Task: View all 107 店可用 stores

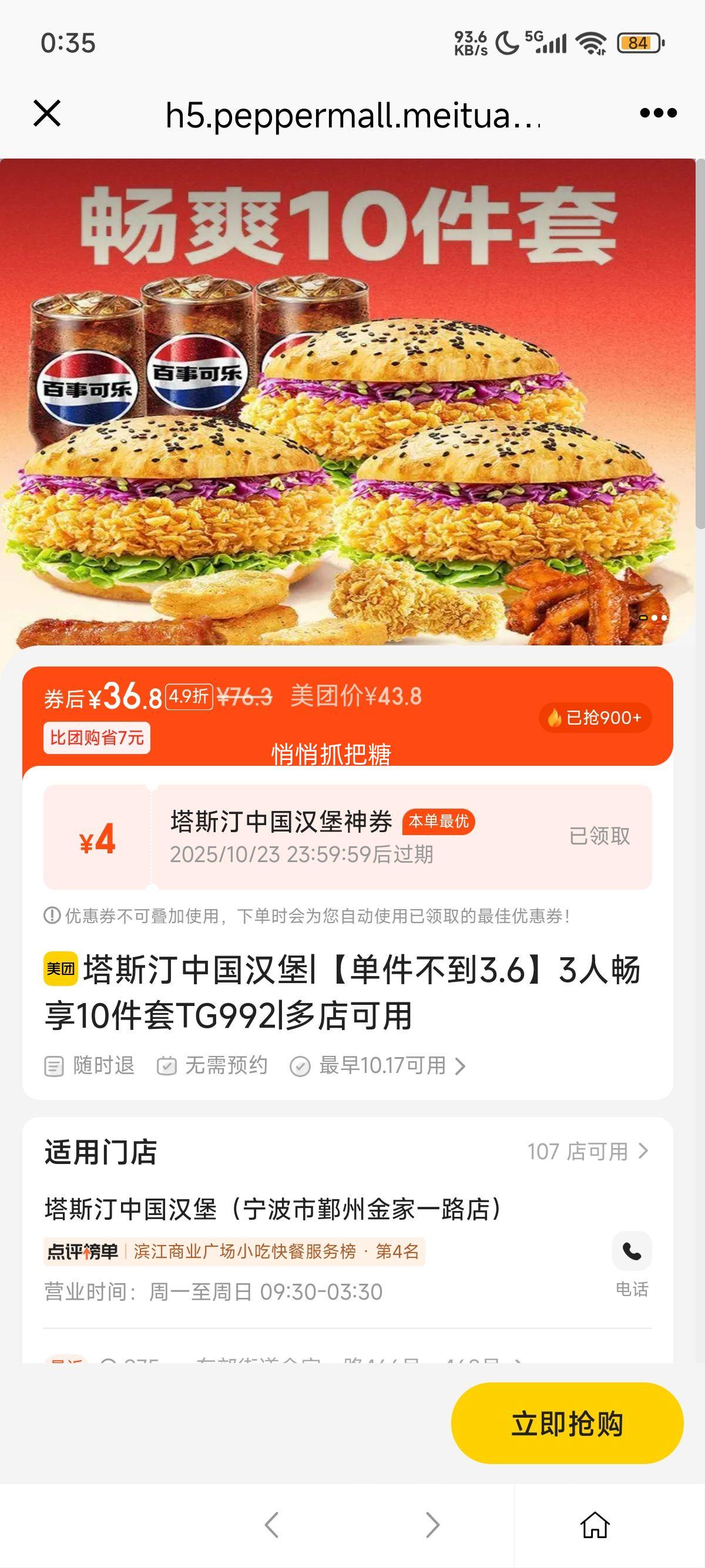Action: [x=587, y=1152]
